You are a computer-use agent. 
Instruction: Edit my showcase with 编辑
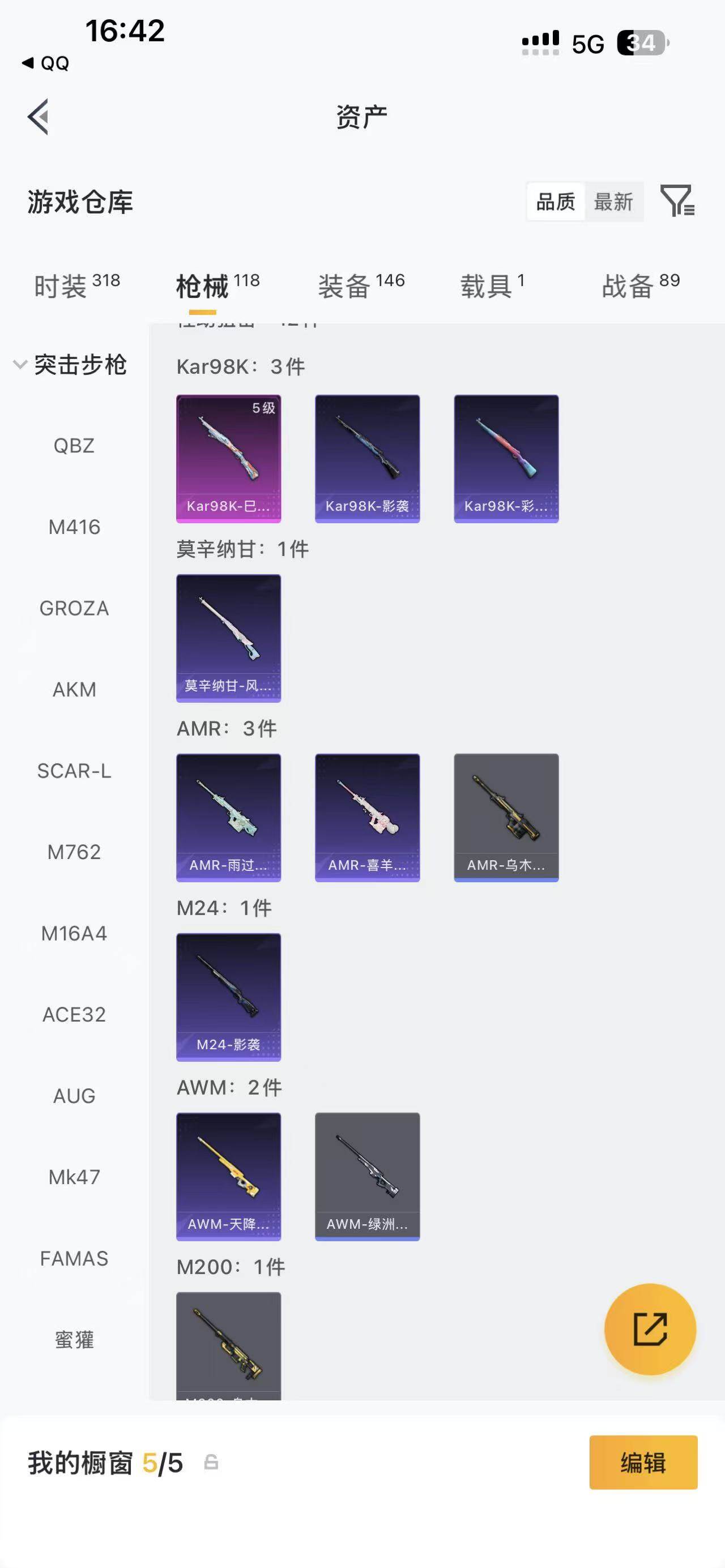(643, 1462)
